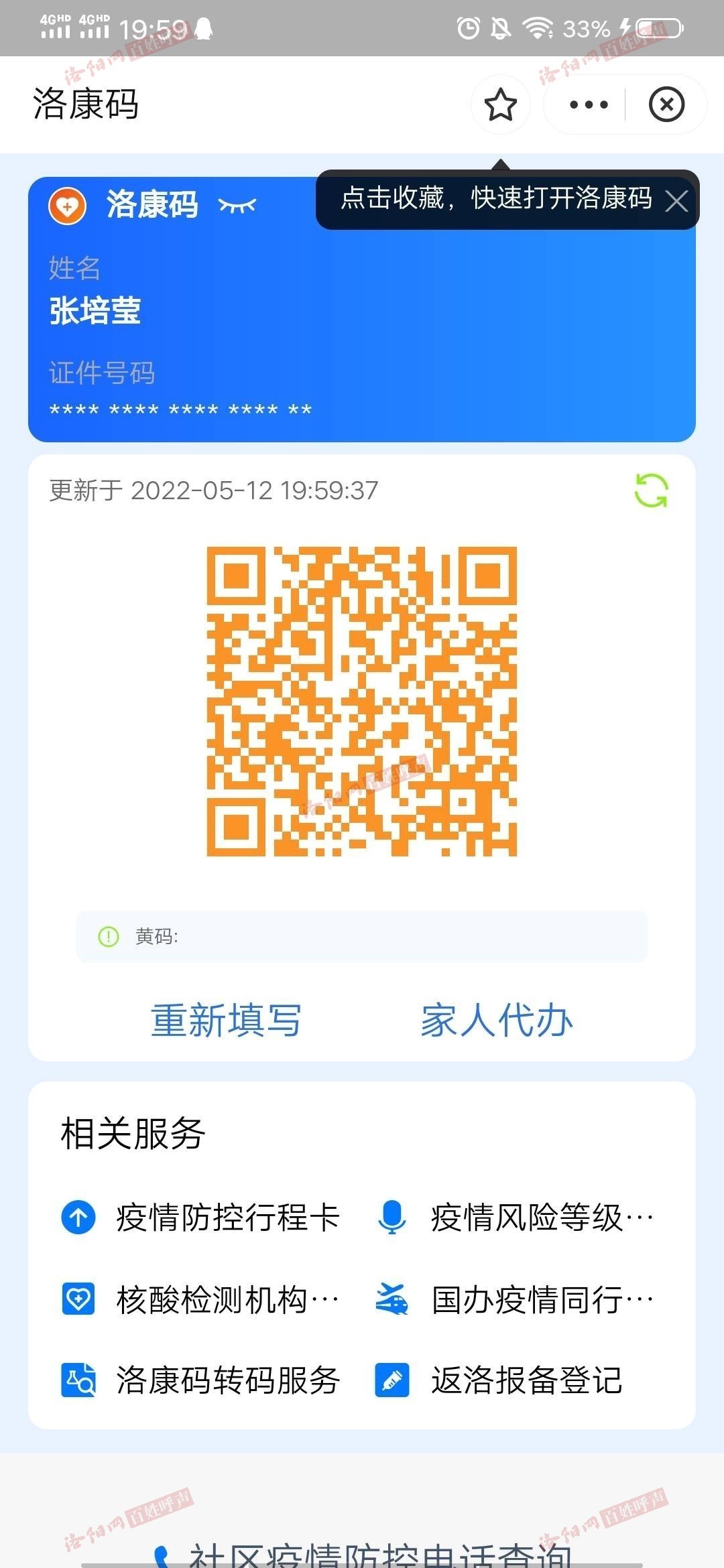Open the 国办疫情同行 query
The width and height of the screenshot is (724, 1568).
pyautogui.click(x=514, y=1300)
